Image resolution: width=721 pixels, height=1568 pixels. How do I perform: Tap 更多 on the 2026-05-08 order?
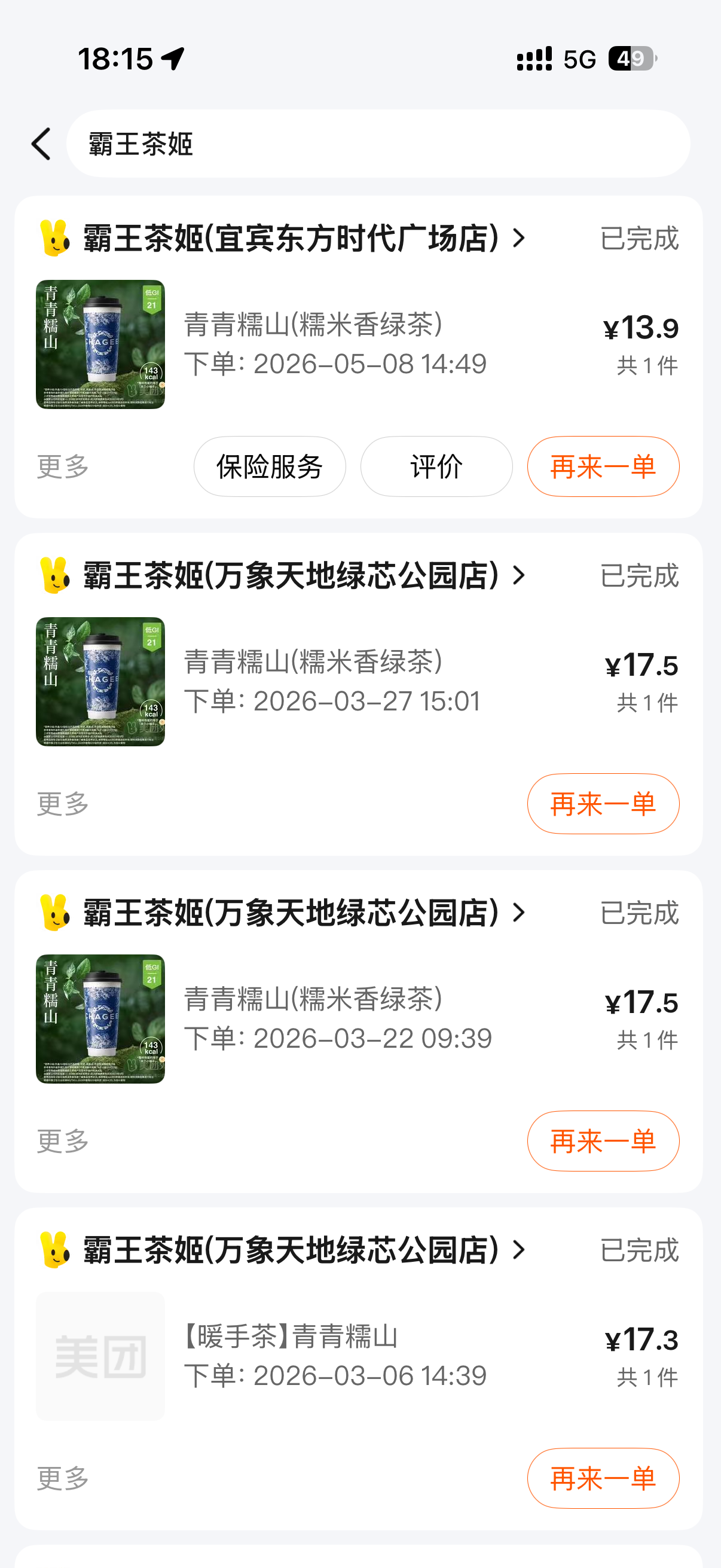coord(63,467)
